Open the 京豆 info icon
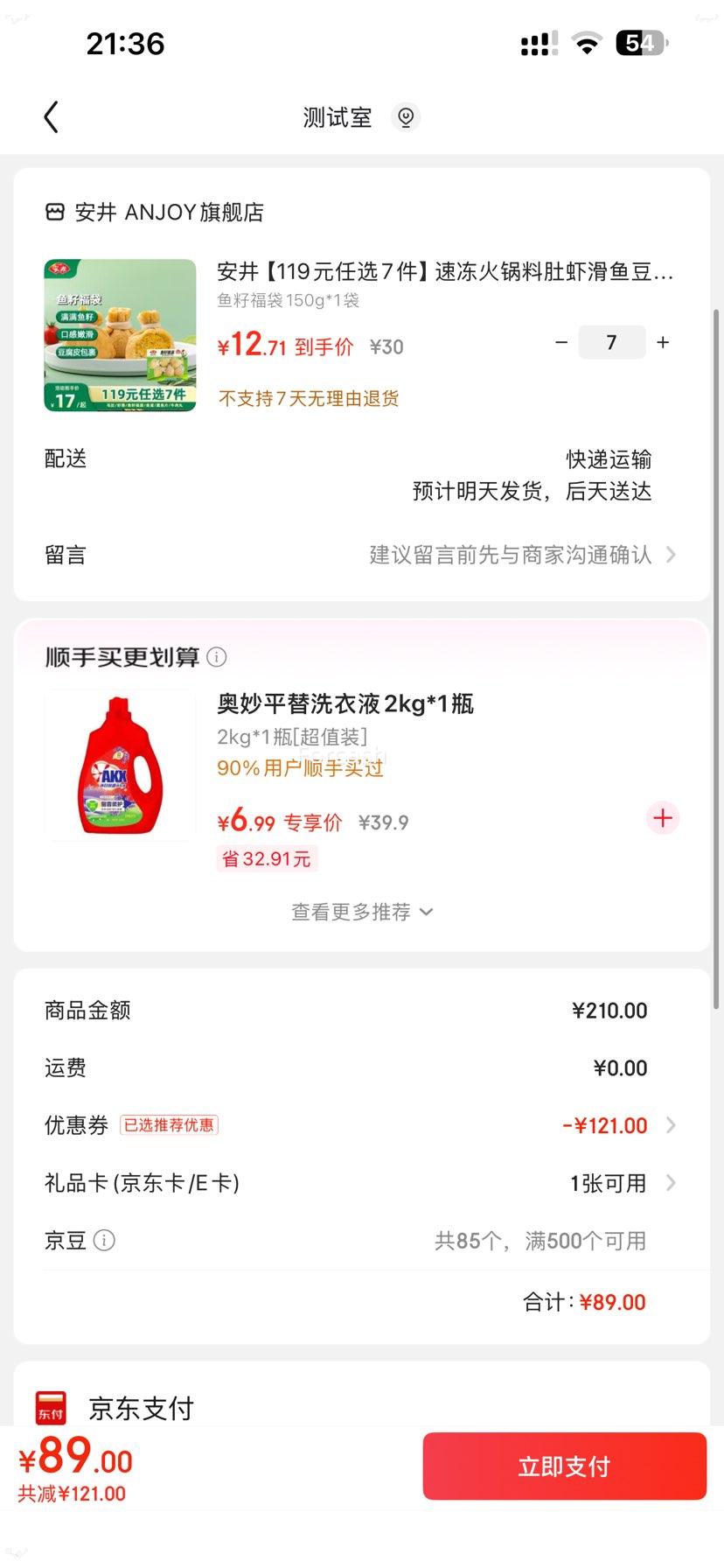Viewport: 724px width, 1568px height. point(104,1240)
